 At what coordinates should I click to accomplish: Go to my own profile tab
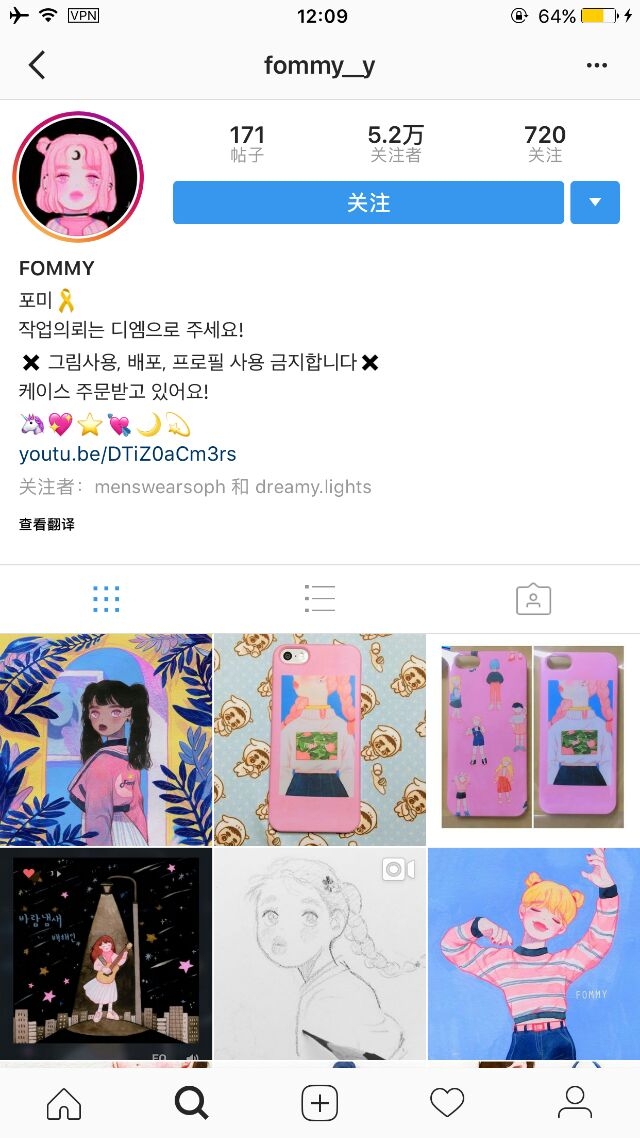(x=575, y=1104)
